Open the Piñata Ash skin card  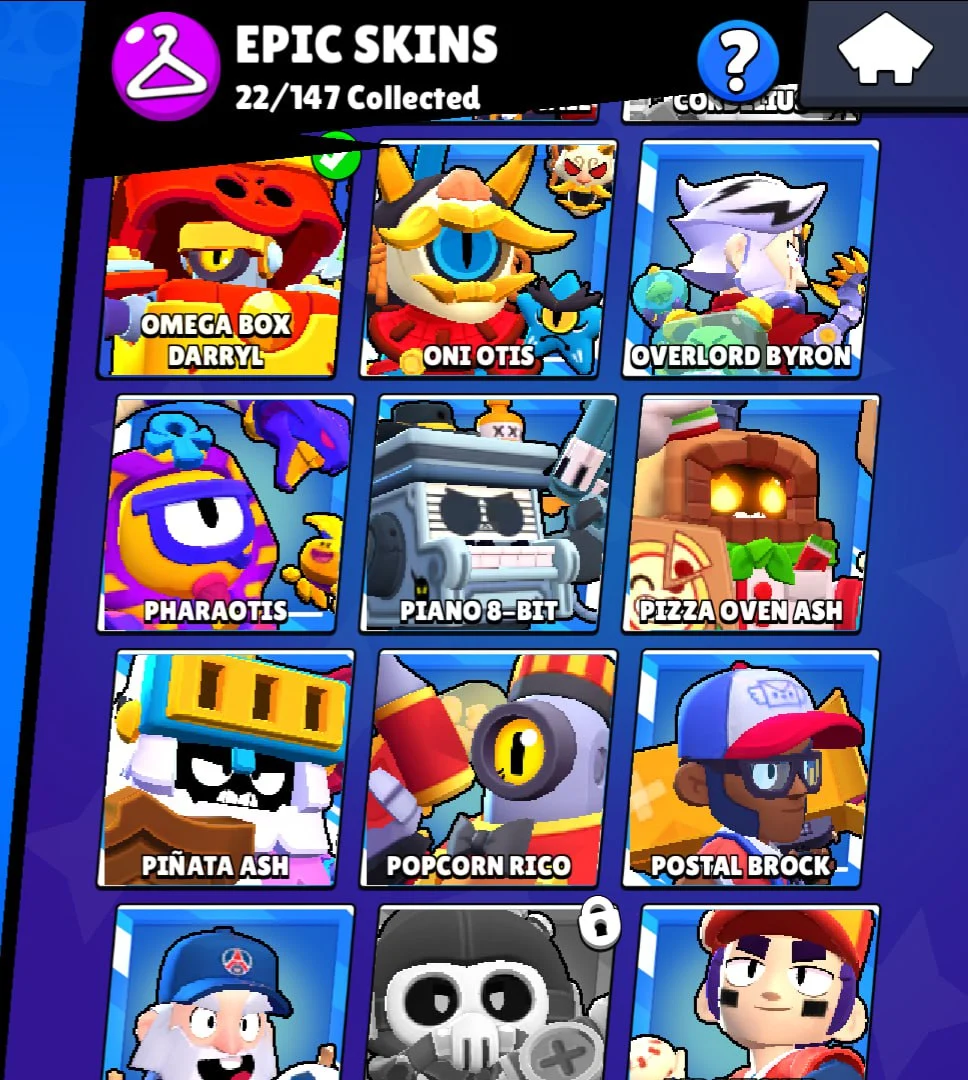coord(226,768)
